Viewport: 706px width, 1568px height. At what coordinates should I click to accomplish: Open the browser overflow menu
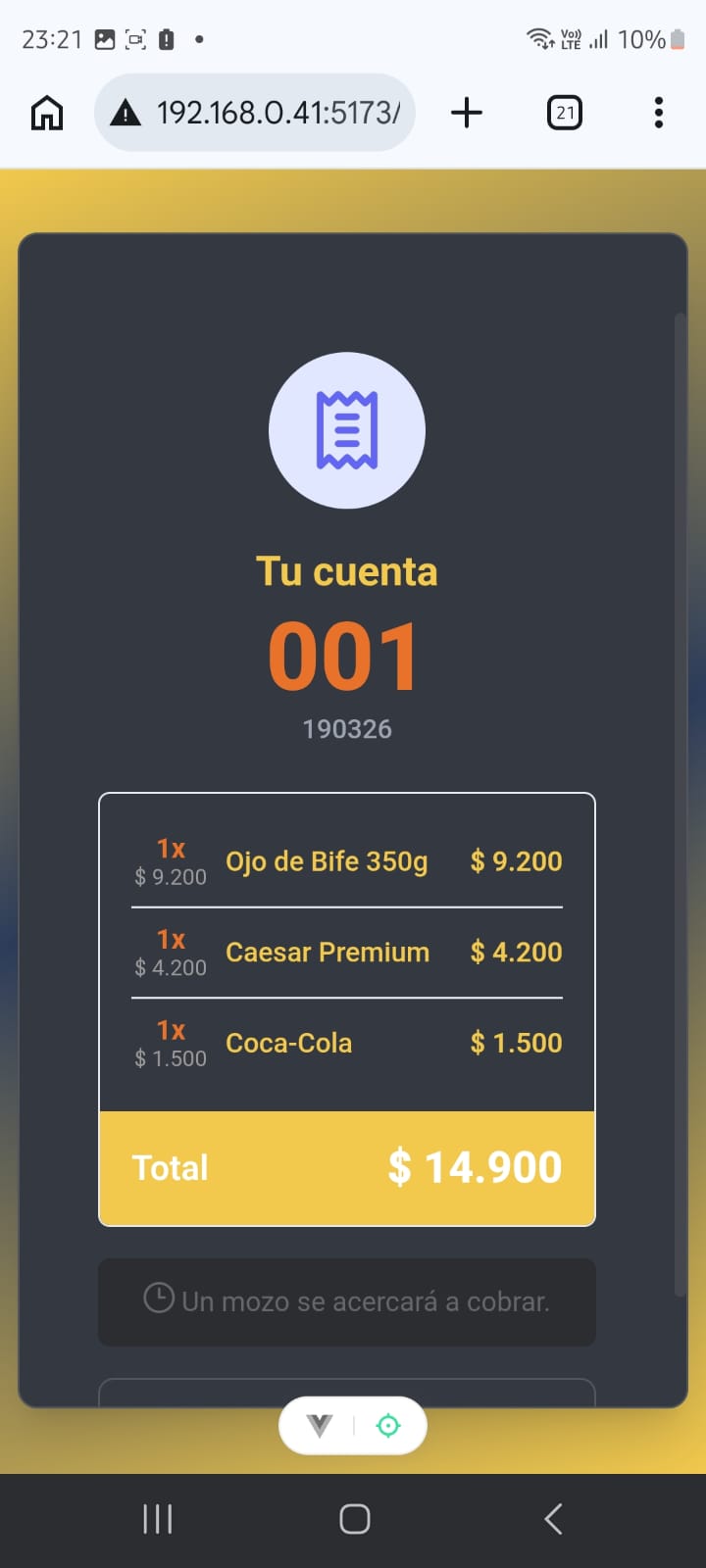click(x=658, y=113)
